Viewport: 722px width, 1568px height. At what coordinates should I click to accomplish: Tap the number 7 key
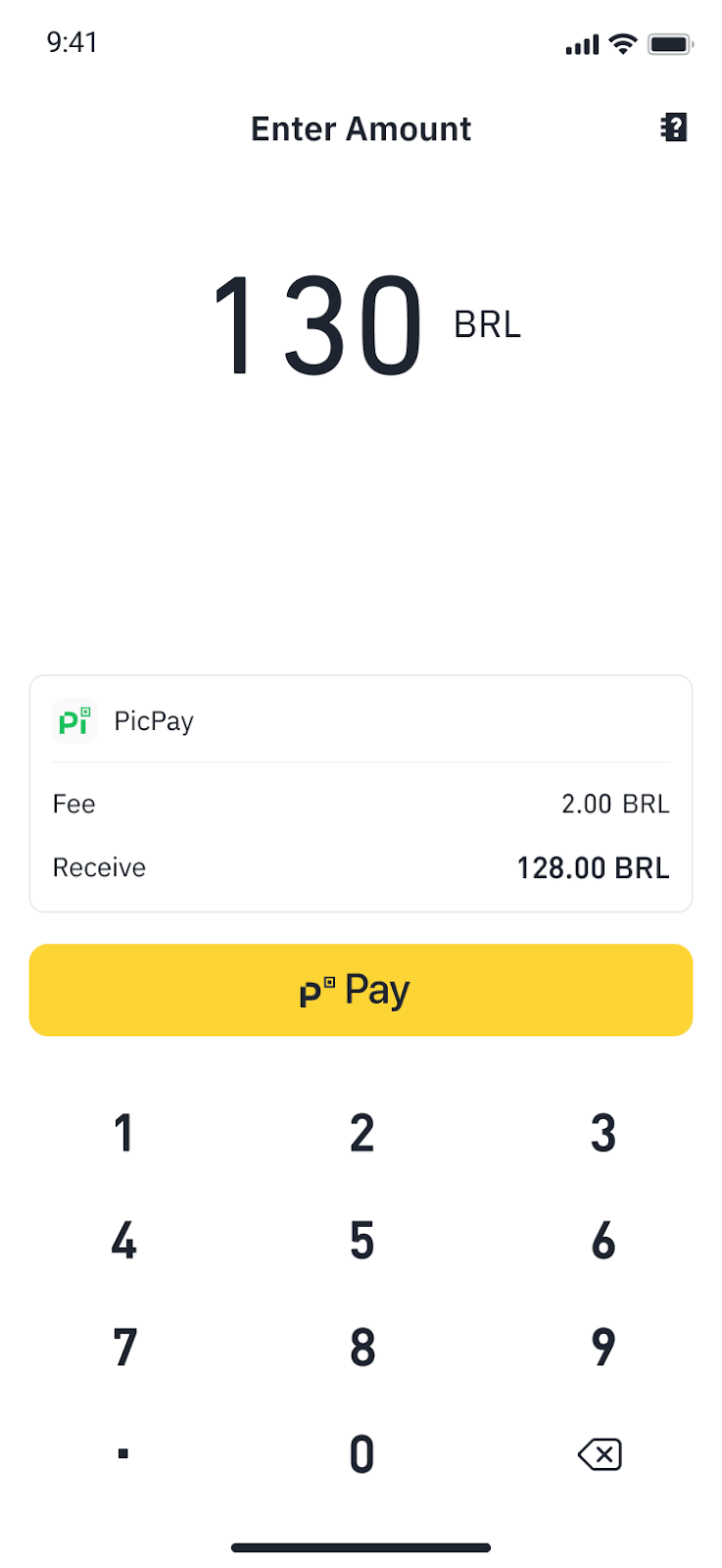pos(123,1347)
